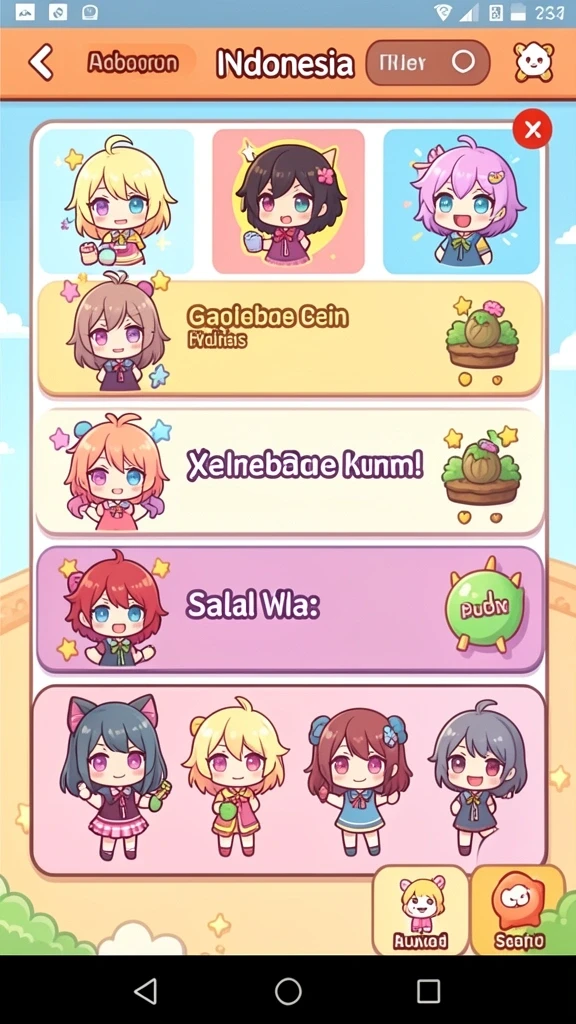Go back using the top-left arrow
This screenshot has width=576, height=1024.
click(x=41, y=63)
